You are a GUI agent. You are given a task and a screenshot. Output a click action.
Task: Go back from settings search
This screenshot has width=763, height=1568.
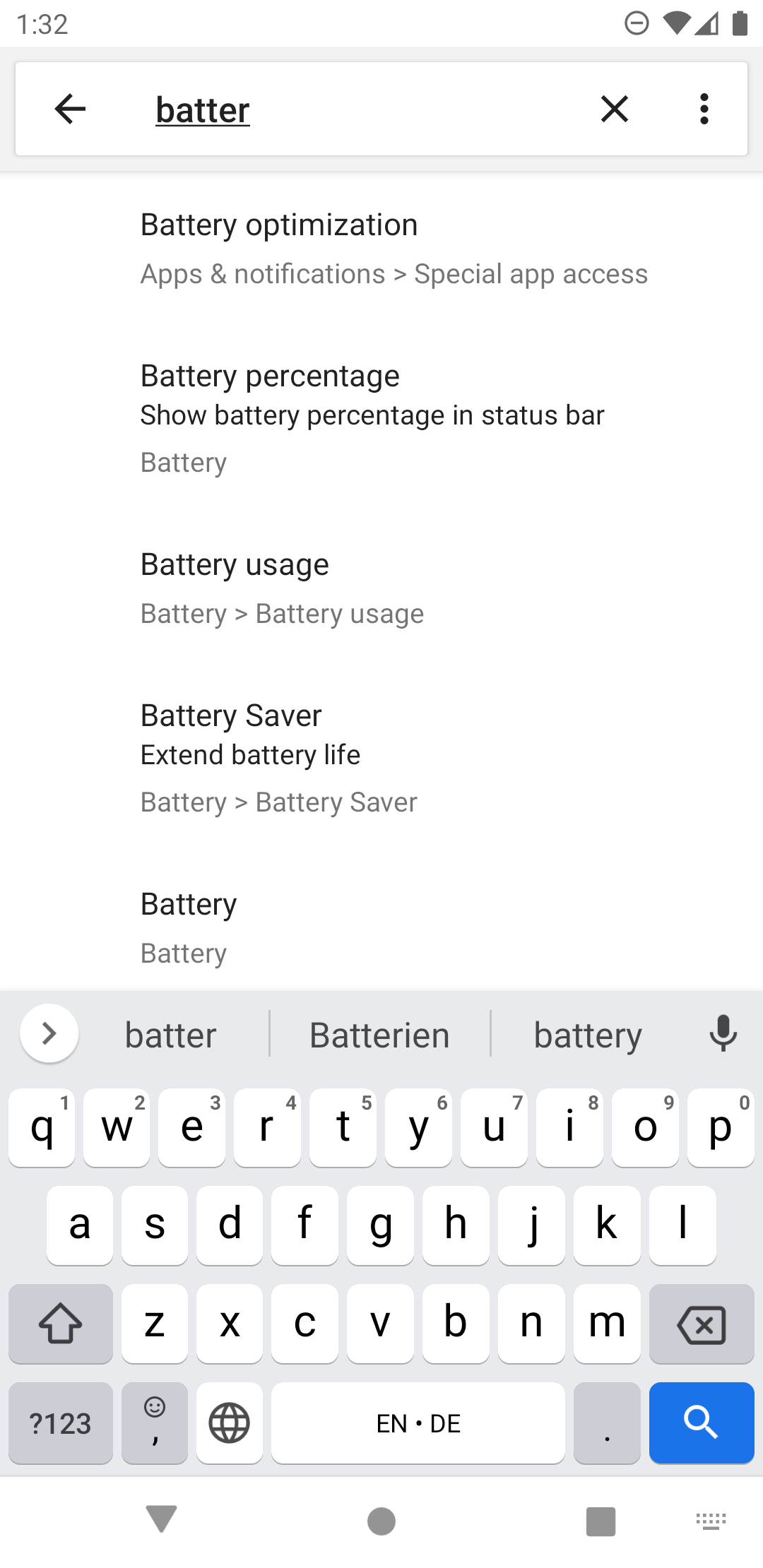tap(69, 109)
